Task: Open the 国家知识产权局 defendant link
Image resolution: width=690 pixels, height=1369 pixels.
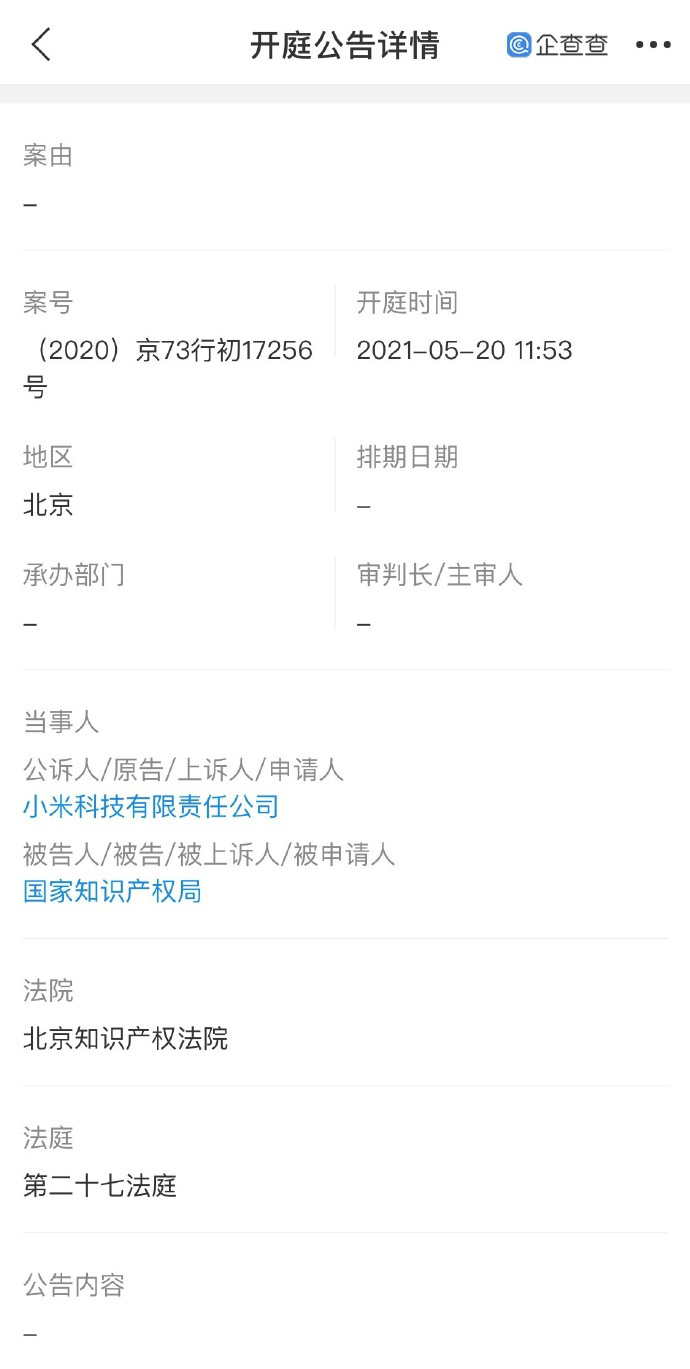Action: pos(113,890)
